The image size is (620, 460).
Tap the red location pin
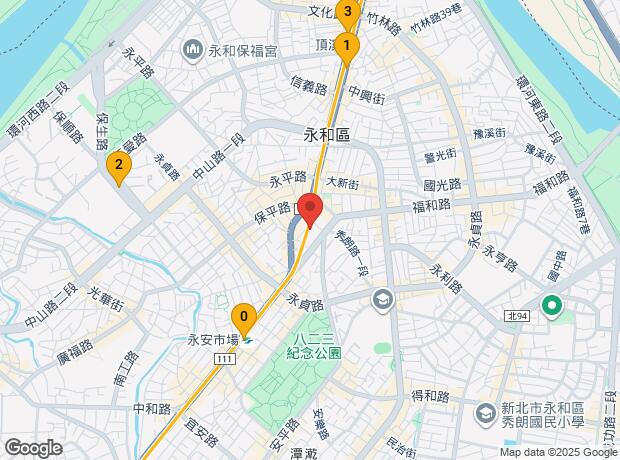click(311, 210)
